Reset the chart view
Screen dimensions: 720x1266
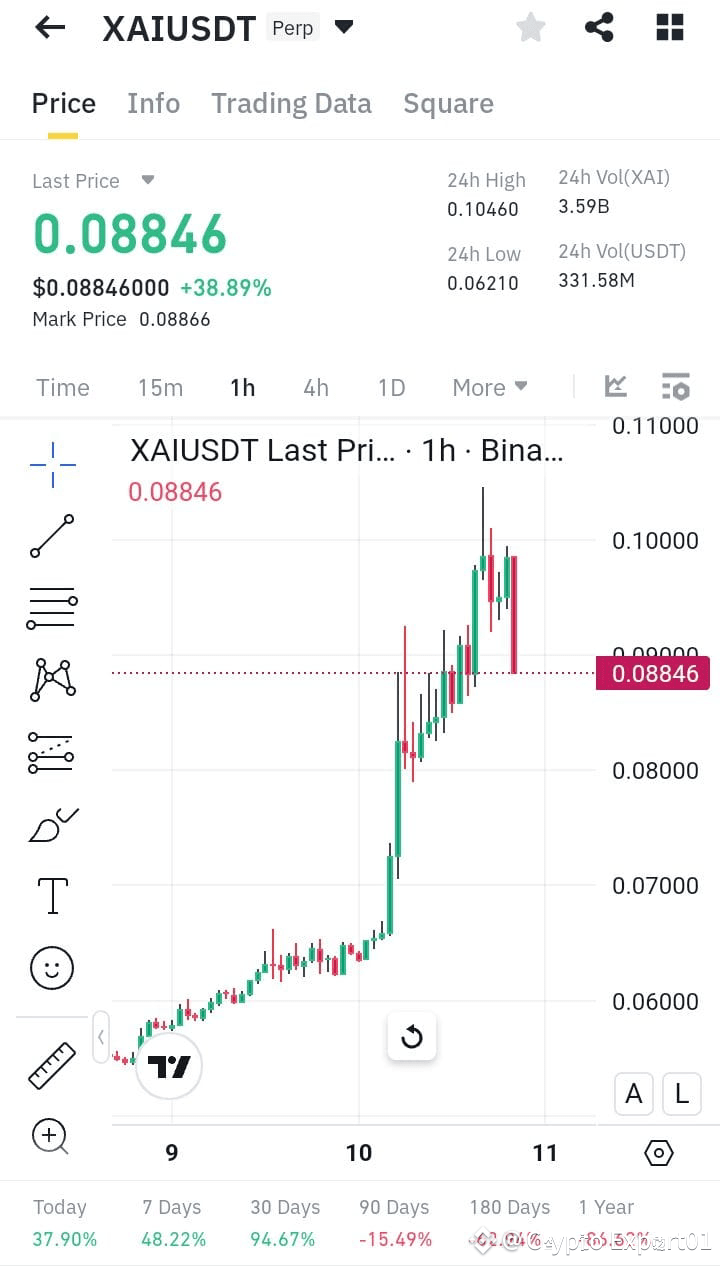click(412, 1037)
